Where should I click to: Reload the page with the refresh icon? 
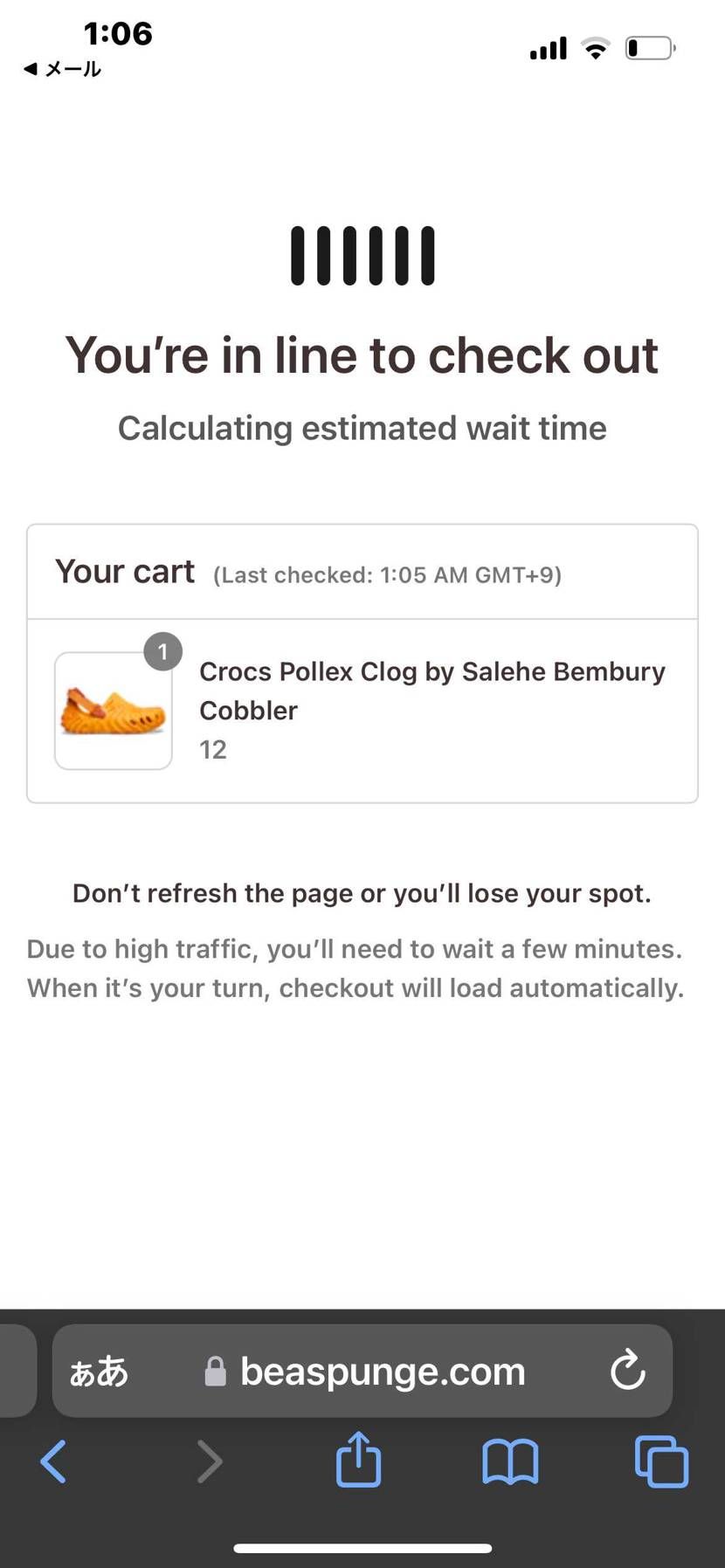click(627, 1370)
